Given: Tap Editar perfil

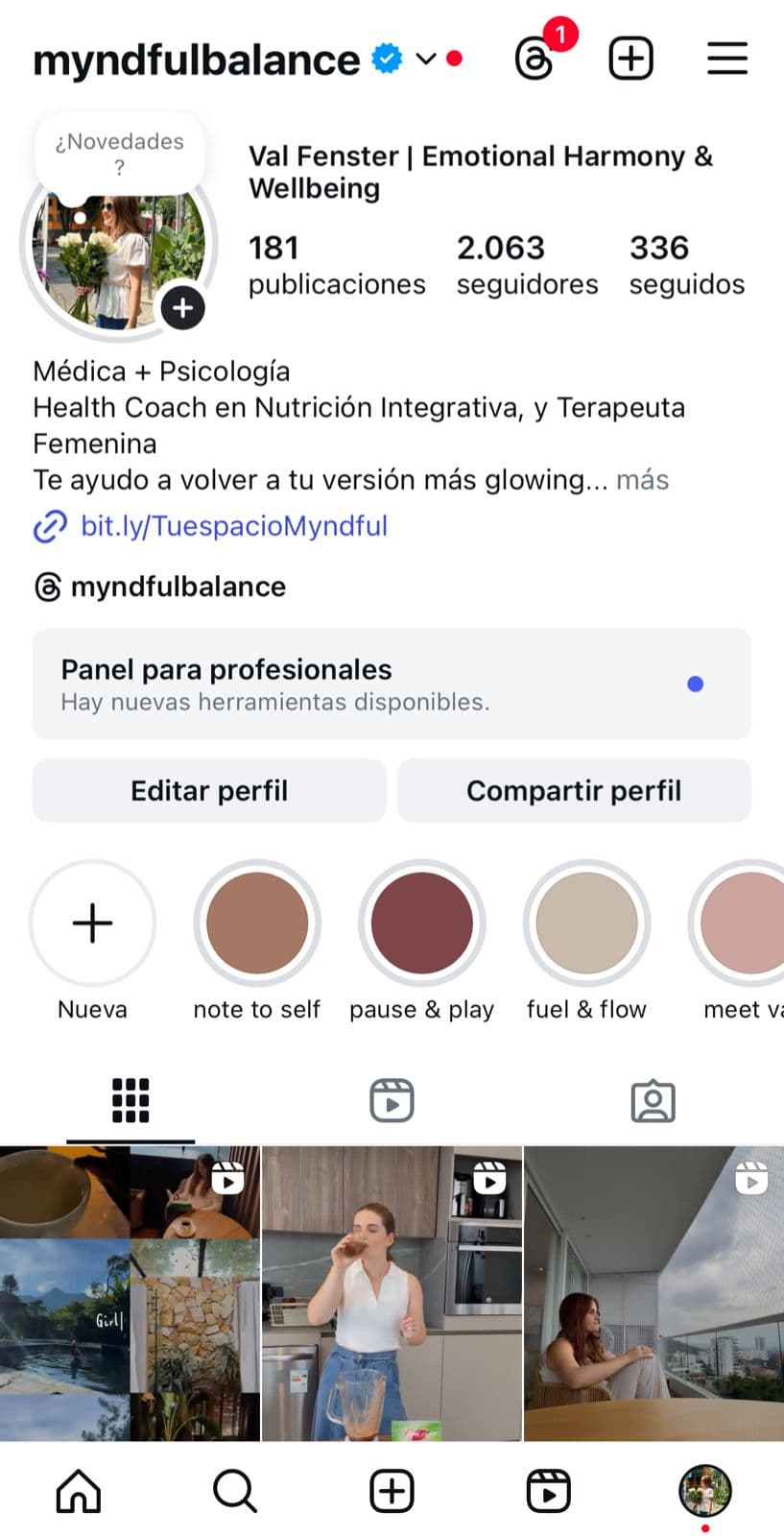Looking at the screenshot, I should (209, 791).
